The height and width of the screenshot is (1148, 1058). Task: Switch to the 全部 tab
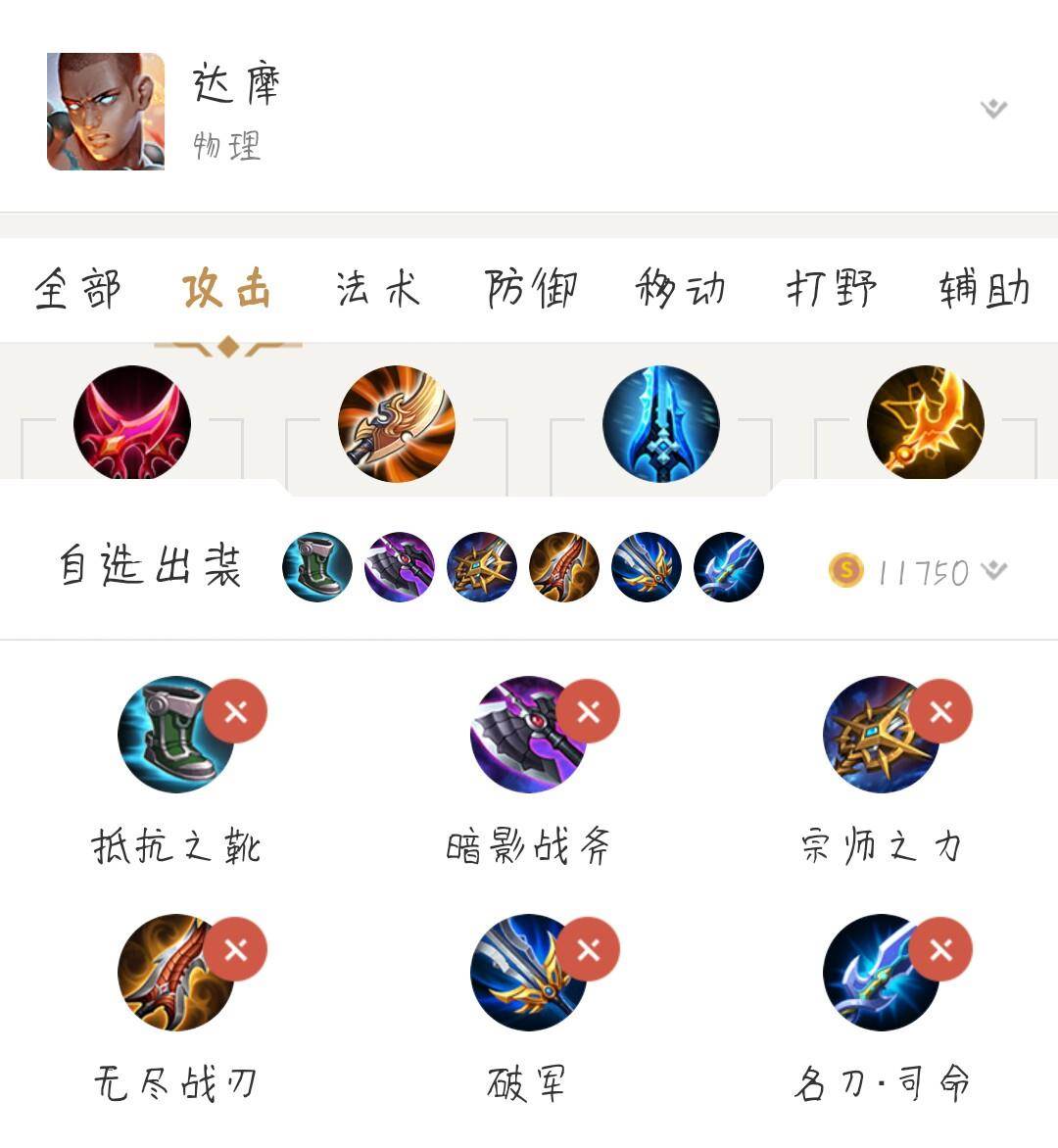pyautogui.click(x=77, y=290)
